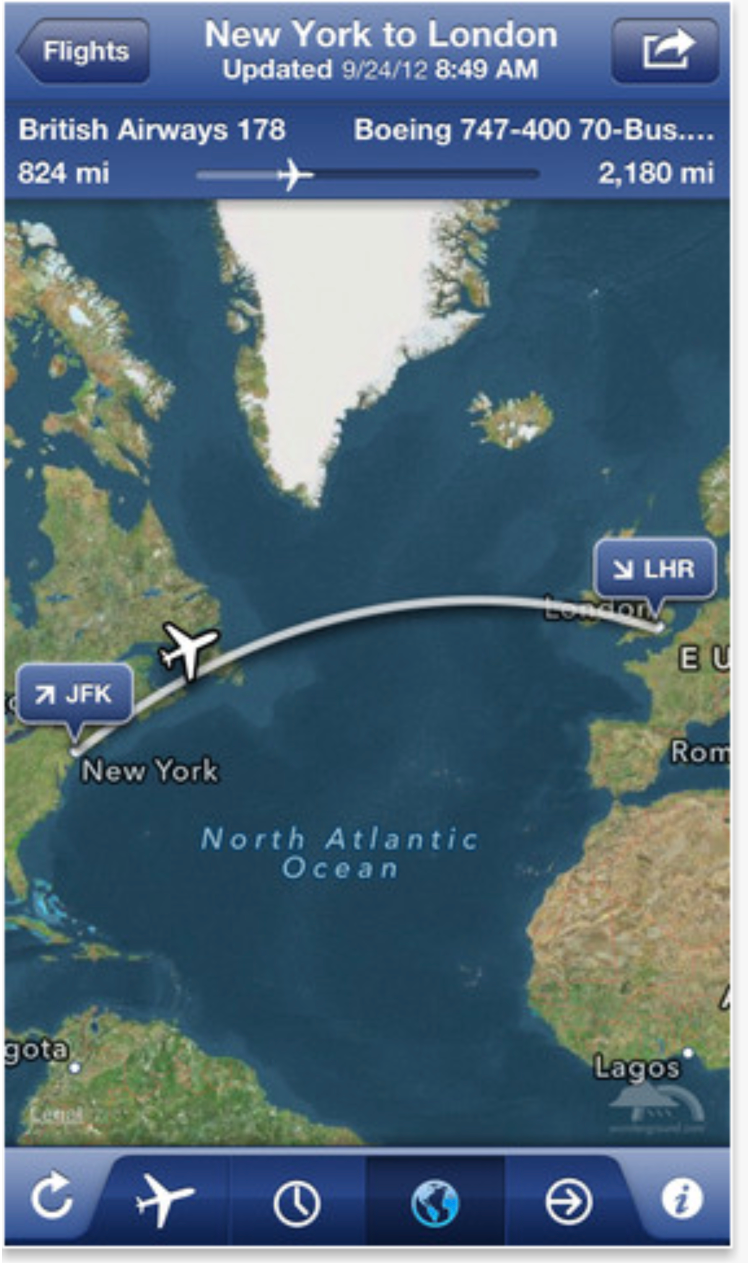Screen dimensions: 750x1263
Task: Share this flight's details
Action: 665,51
